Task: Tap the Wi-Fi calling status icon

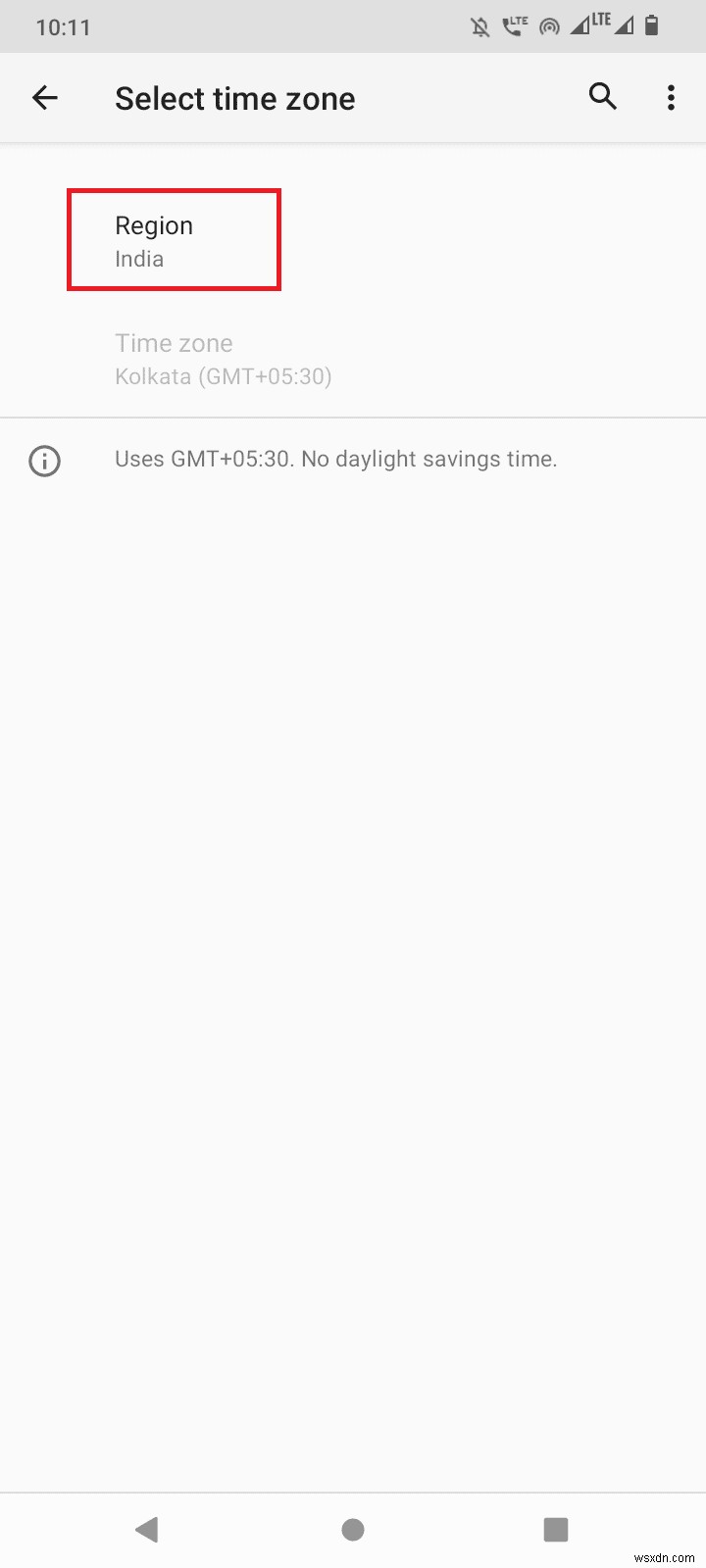Action: click(514, 26)
